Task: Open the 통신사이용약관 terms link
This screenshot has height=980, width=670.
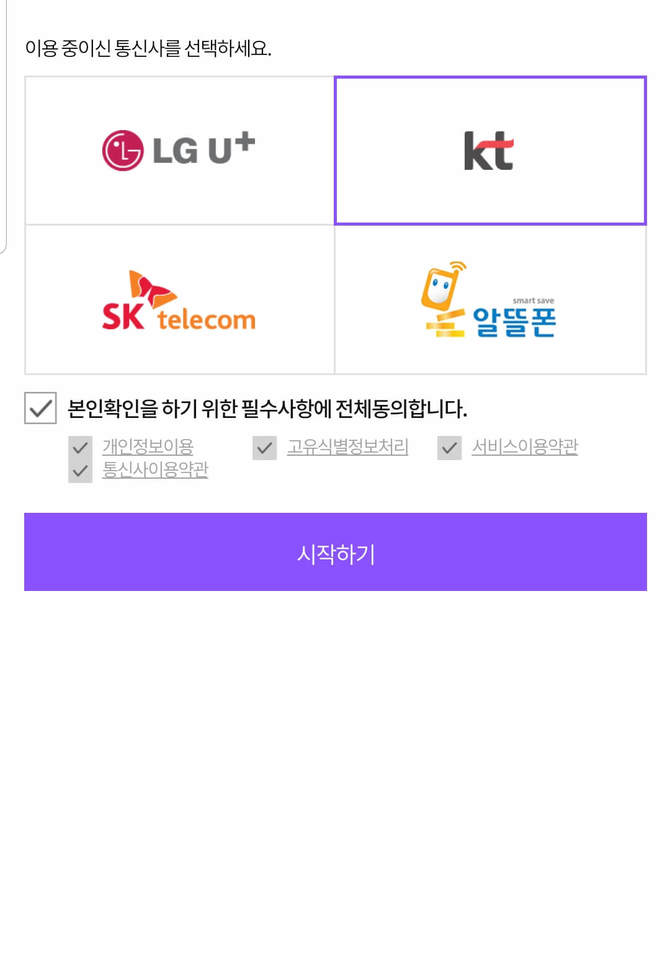Action: point(155,470)
